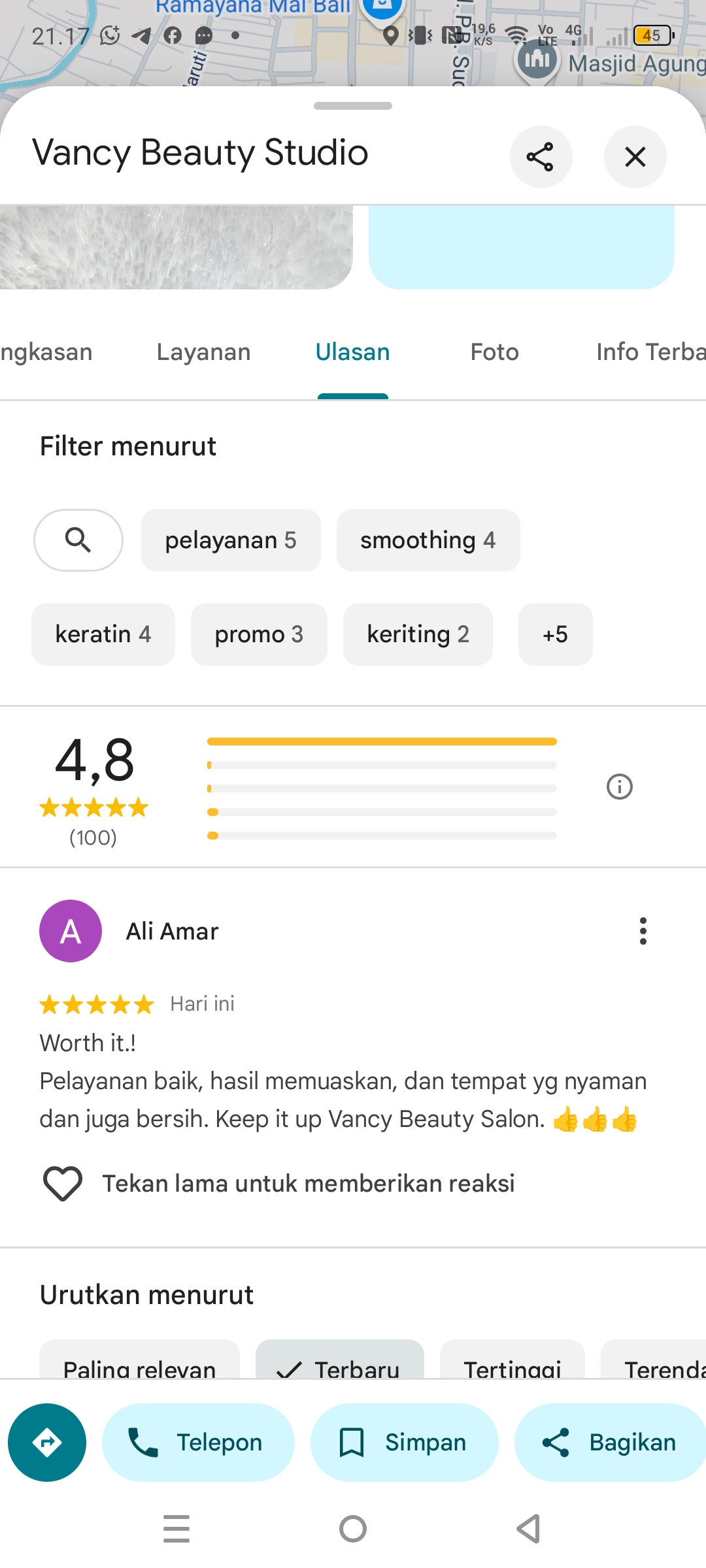Filter reviews by pelayanan

231,540
